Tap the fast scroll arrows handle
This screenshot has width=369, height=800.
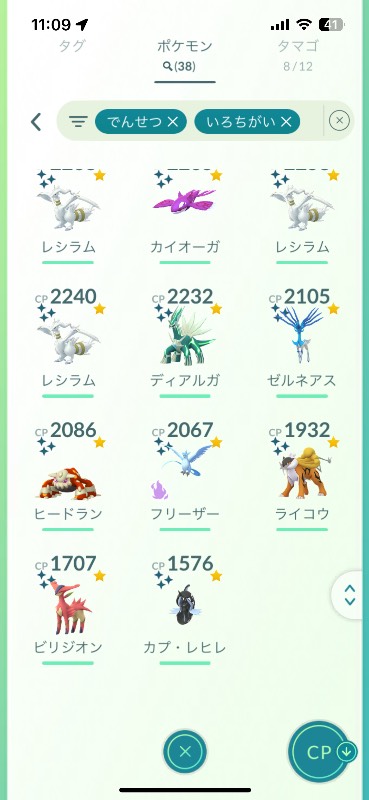click(x=350, y=595)
